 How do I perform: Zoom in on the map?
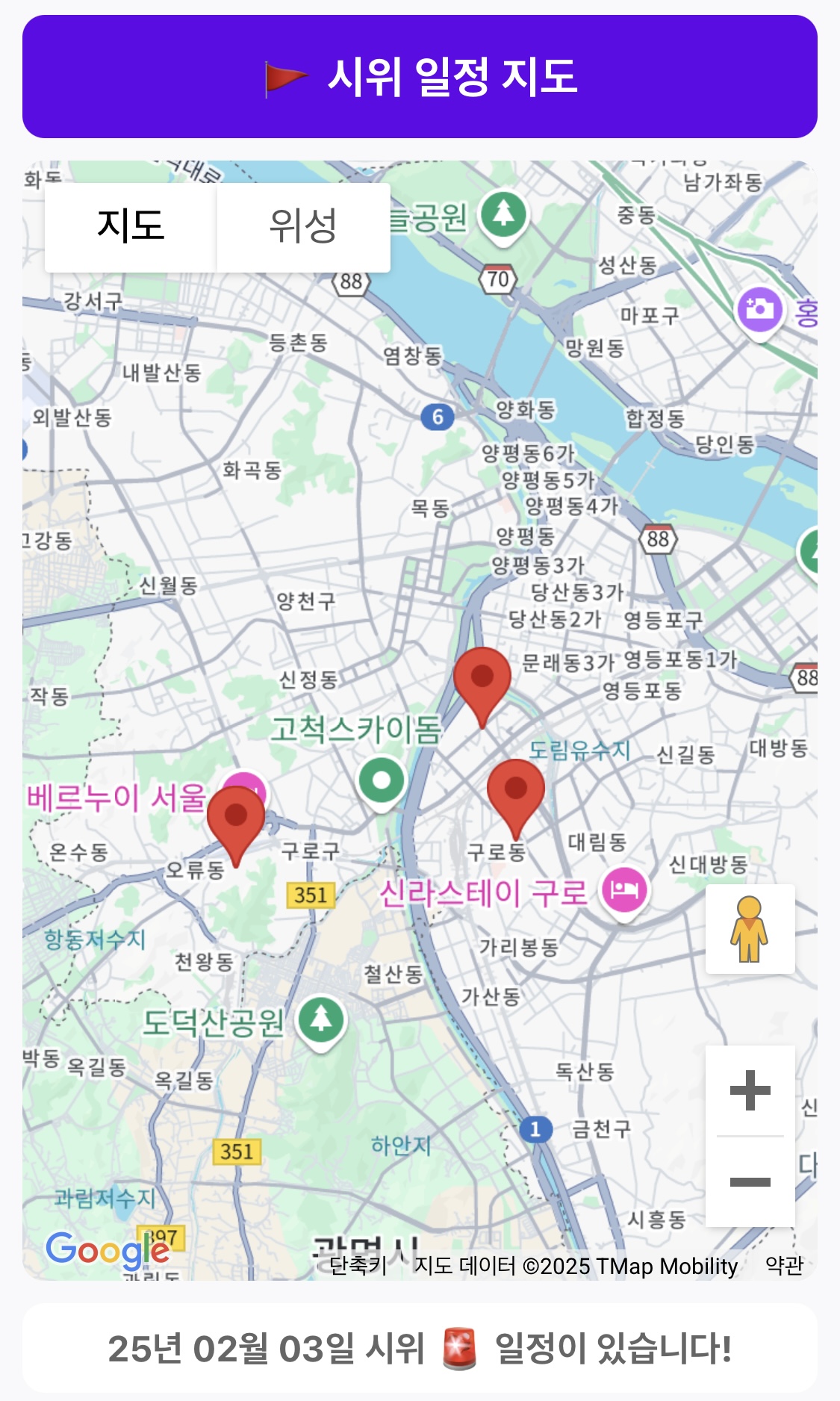(x=750, y=1090)
